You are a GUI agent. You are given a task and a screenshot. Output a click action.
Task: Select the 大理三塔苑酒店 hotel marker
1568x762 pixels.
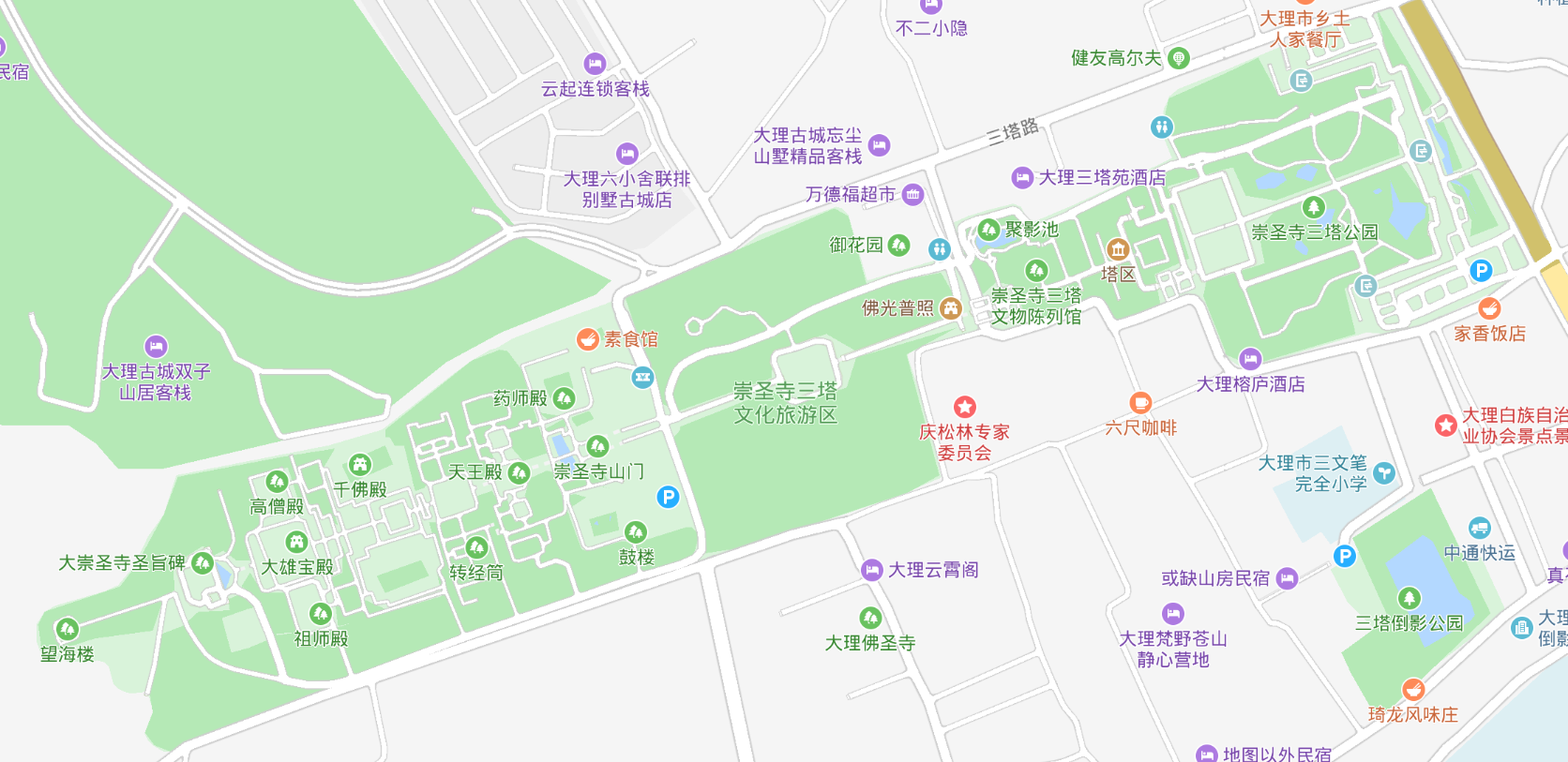point(1022,177)
